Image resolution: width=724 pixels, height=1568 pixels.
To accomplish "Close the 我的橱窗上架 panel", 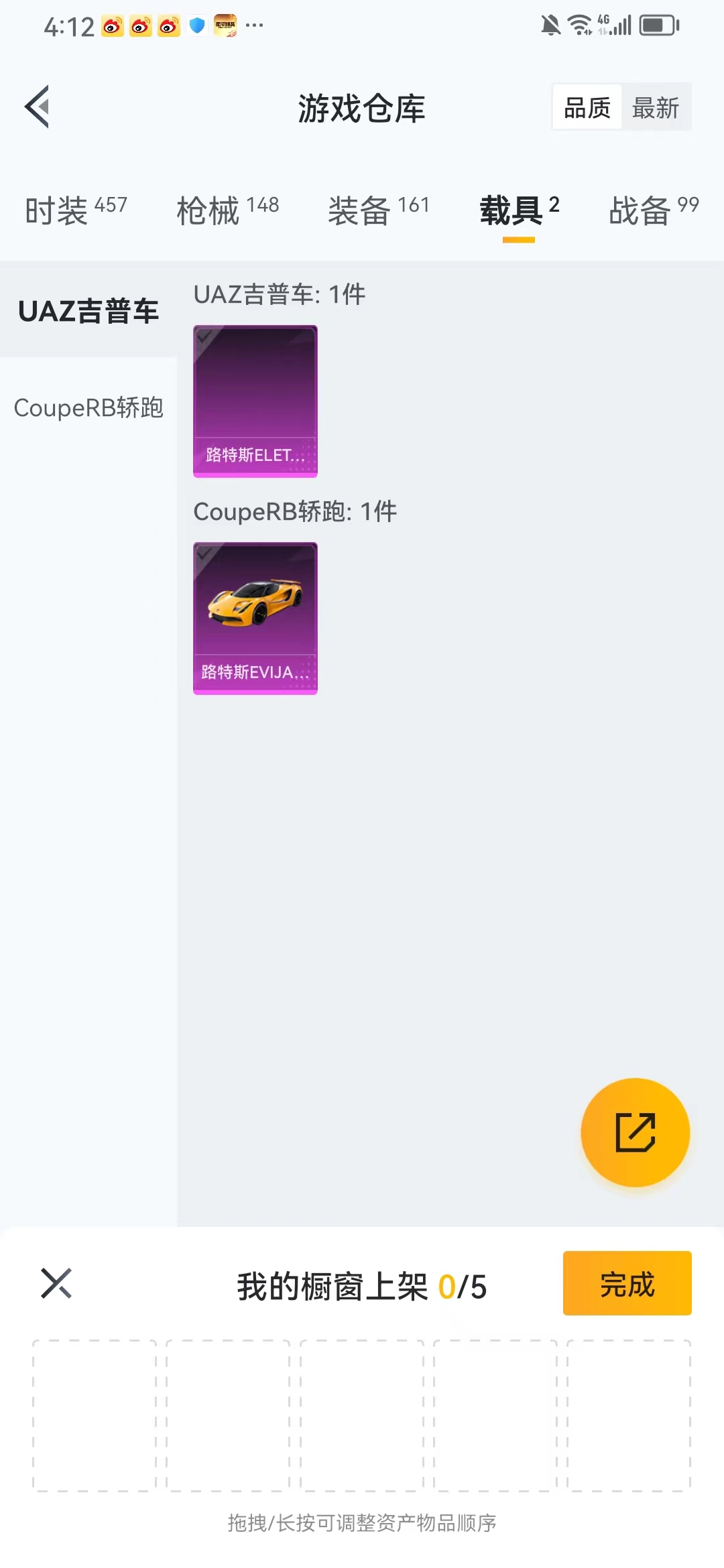I will coord(56,1283).
